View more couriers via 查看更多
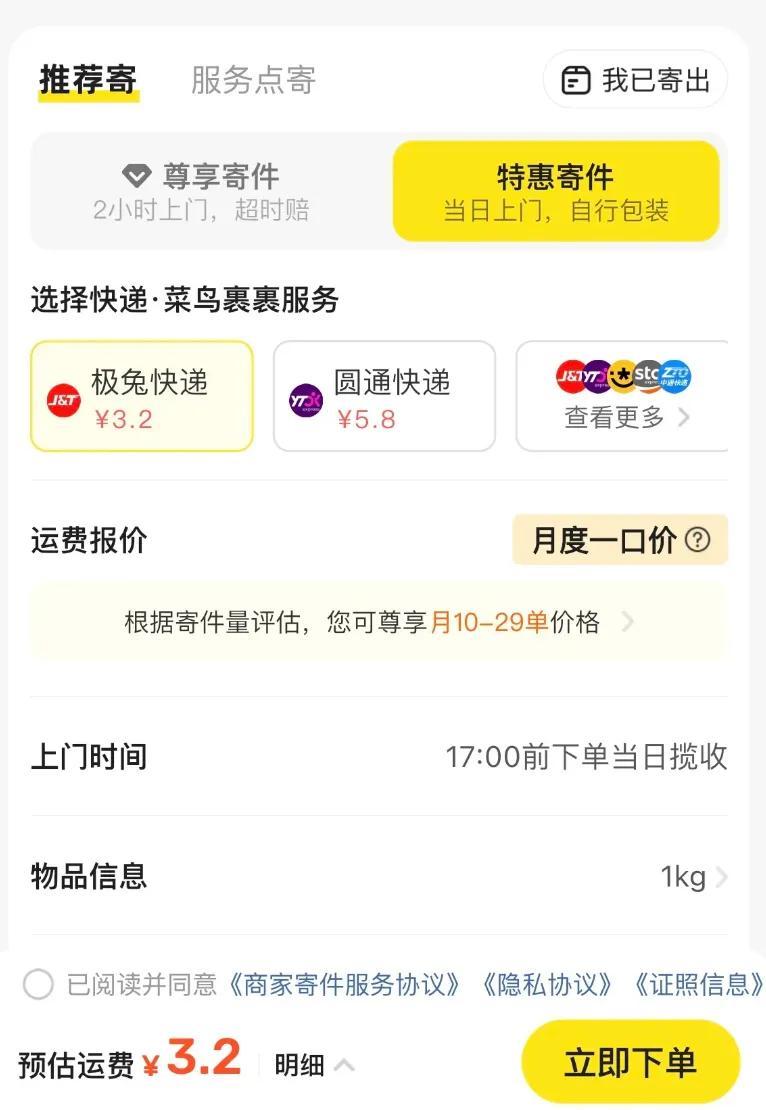 point(622,397)
